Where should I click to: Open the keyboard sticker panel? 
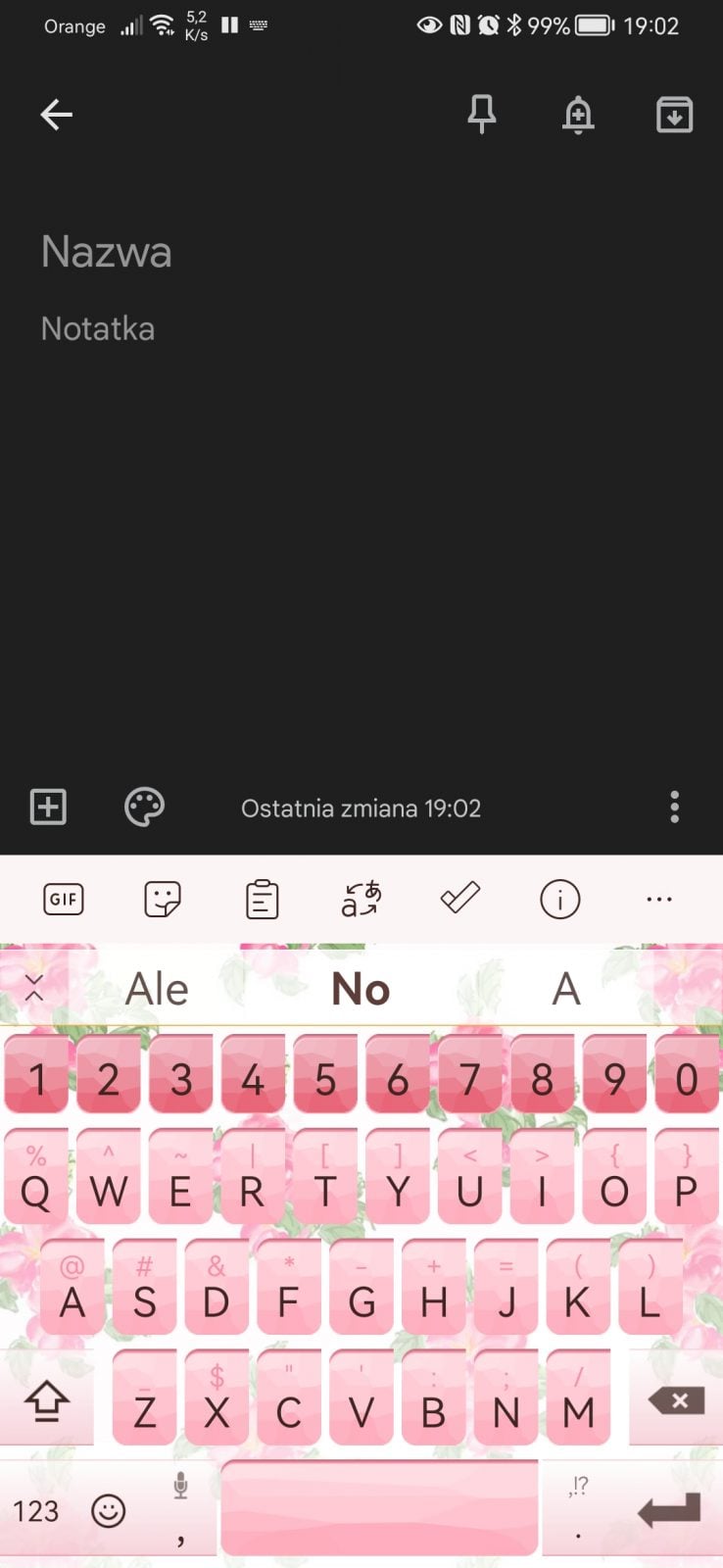[x=163, y=899]
